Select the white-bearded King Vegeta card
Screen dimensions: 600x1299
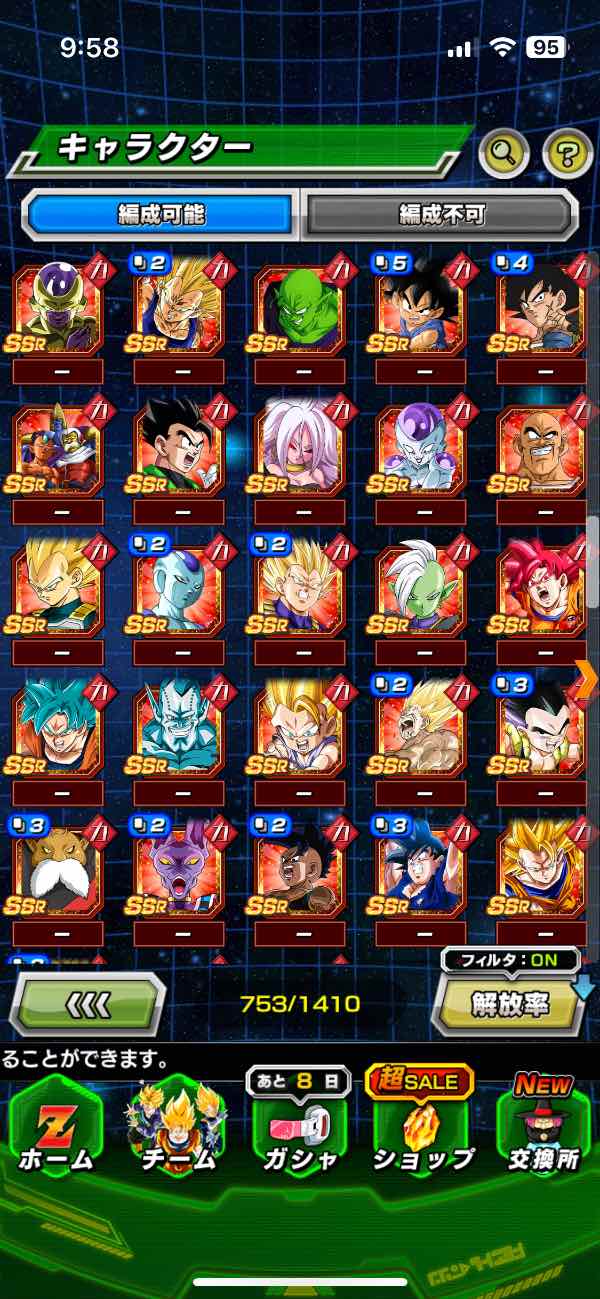coord(57,870)
